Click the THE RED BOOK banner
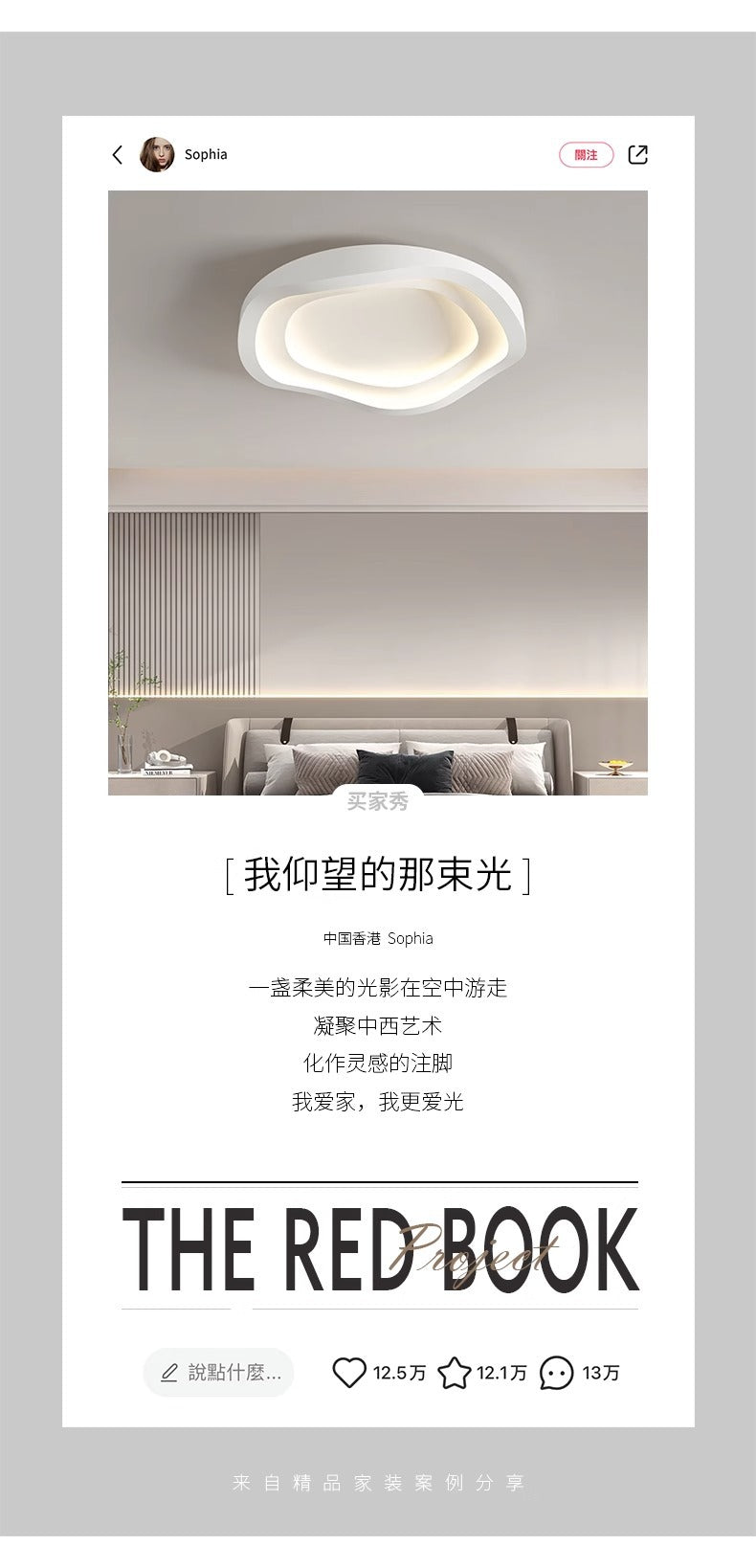Viewport: 756px width, 1568px height. coord(378,1244)
